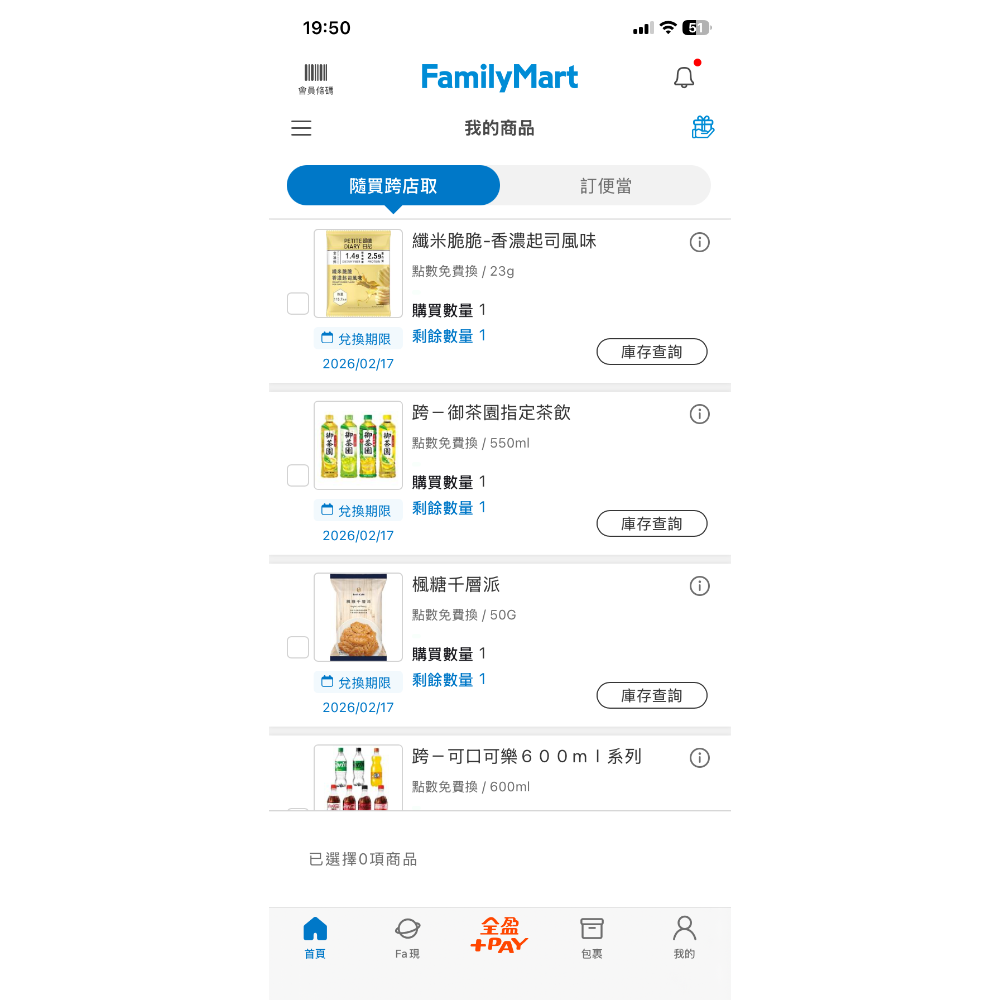
Task: Show info for 楓糖千層派
Action: (x=700, y=586)
